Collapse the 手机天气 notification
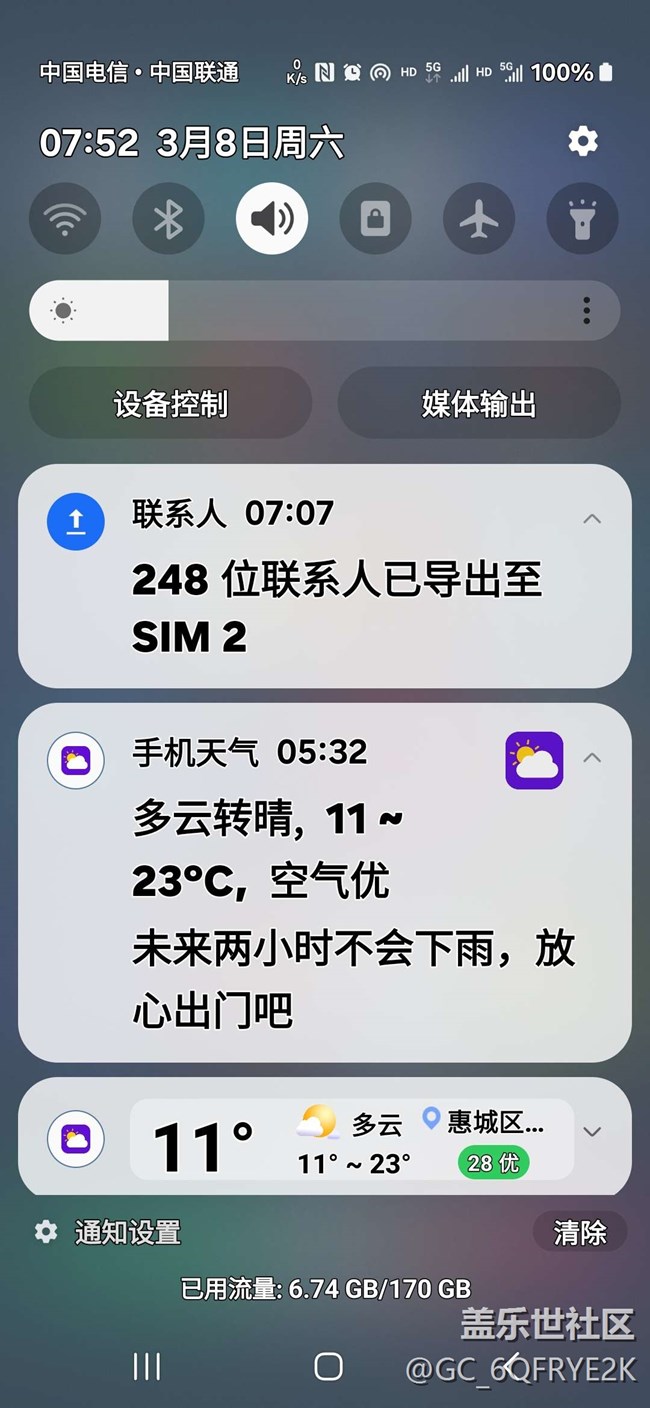The width and height of the screenshot is (650, 1408). [x=592, y=757]
